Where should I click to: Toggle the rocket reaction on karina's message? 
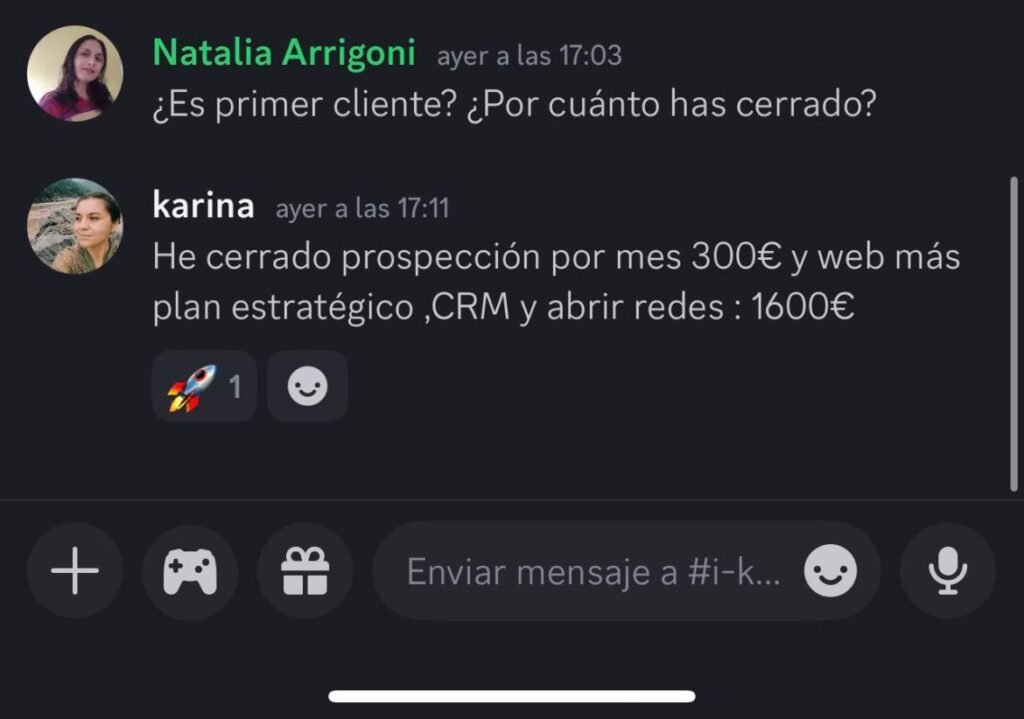203,386
